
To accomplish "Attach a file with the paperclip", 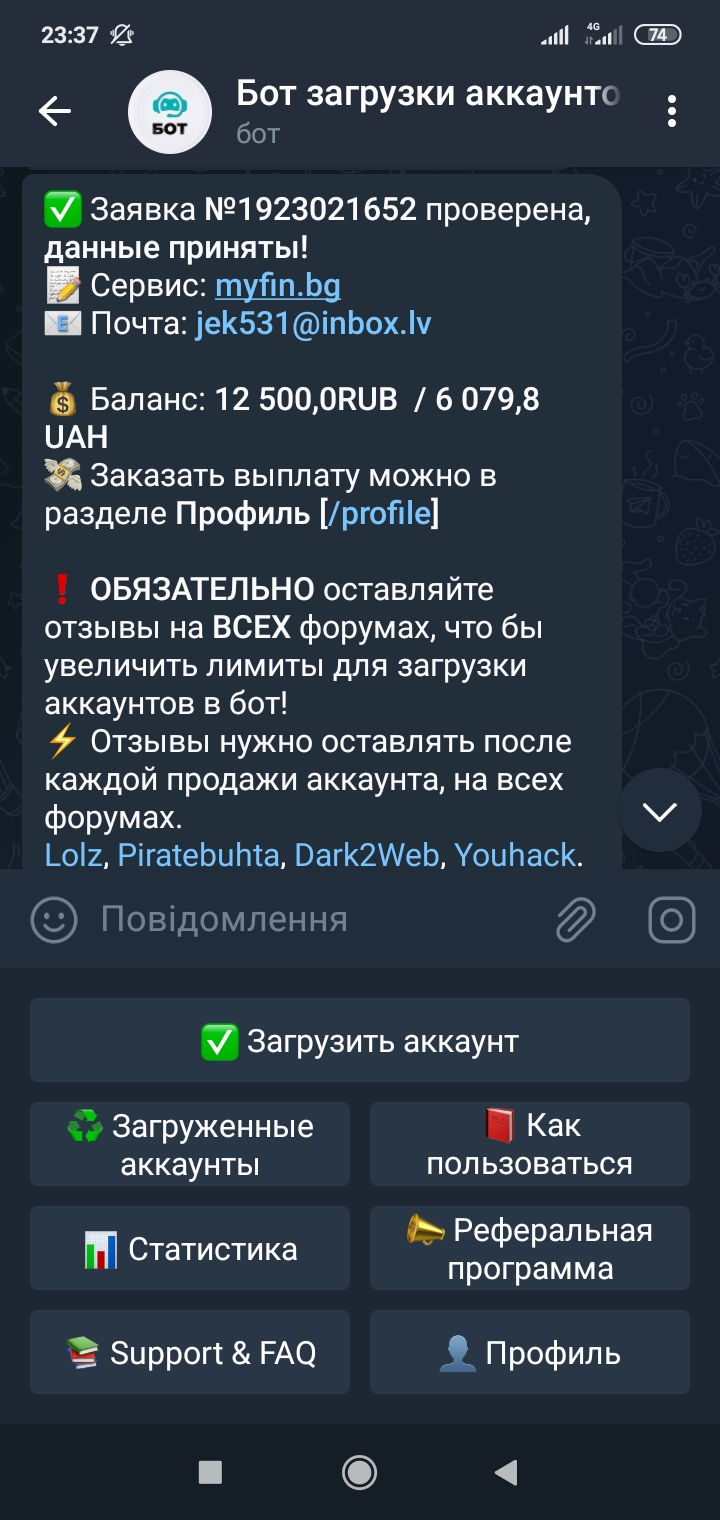I will [576, 920].
